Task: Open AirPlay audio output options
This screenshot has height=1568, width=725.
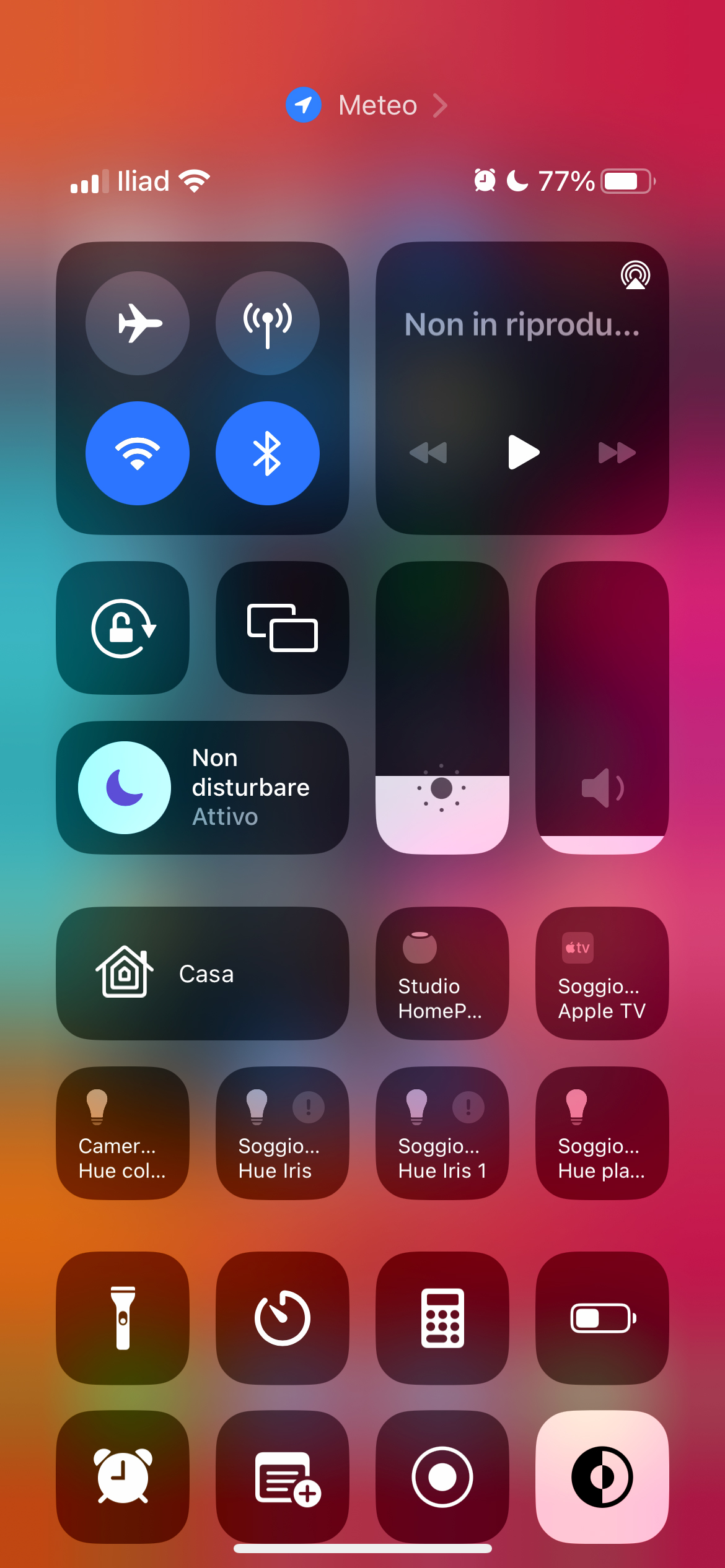Action: click(635, 276)
